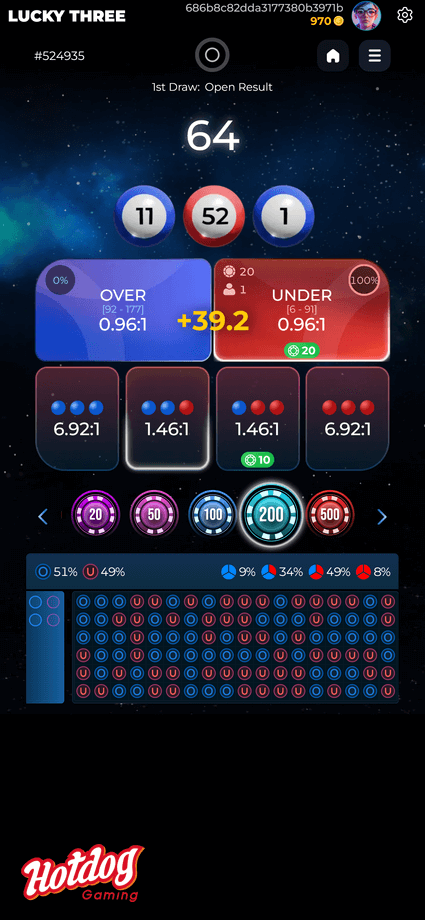Choose the 20 chip

pos(95,515)
